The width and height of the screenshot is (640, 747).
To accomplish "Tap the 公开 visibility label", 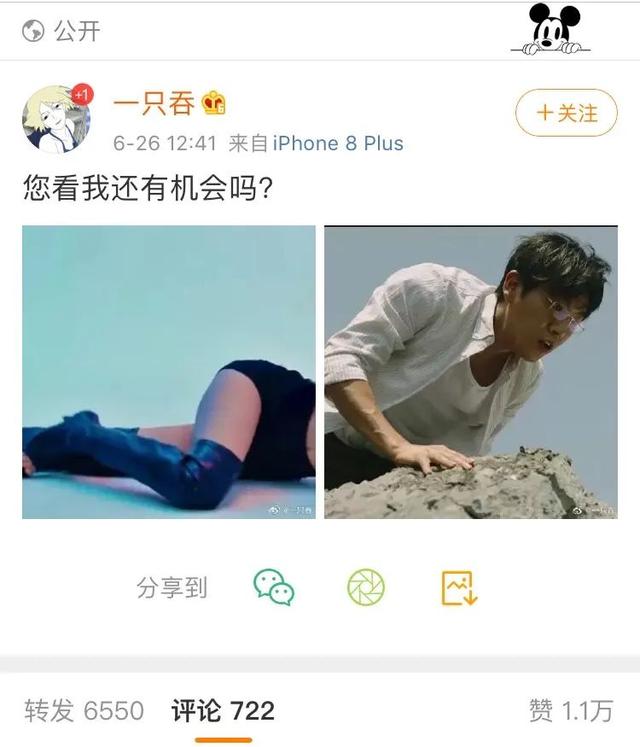I will [x=62, y=31].
